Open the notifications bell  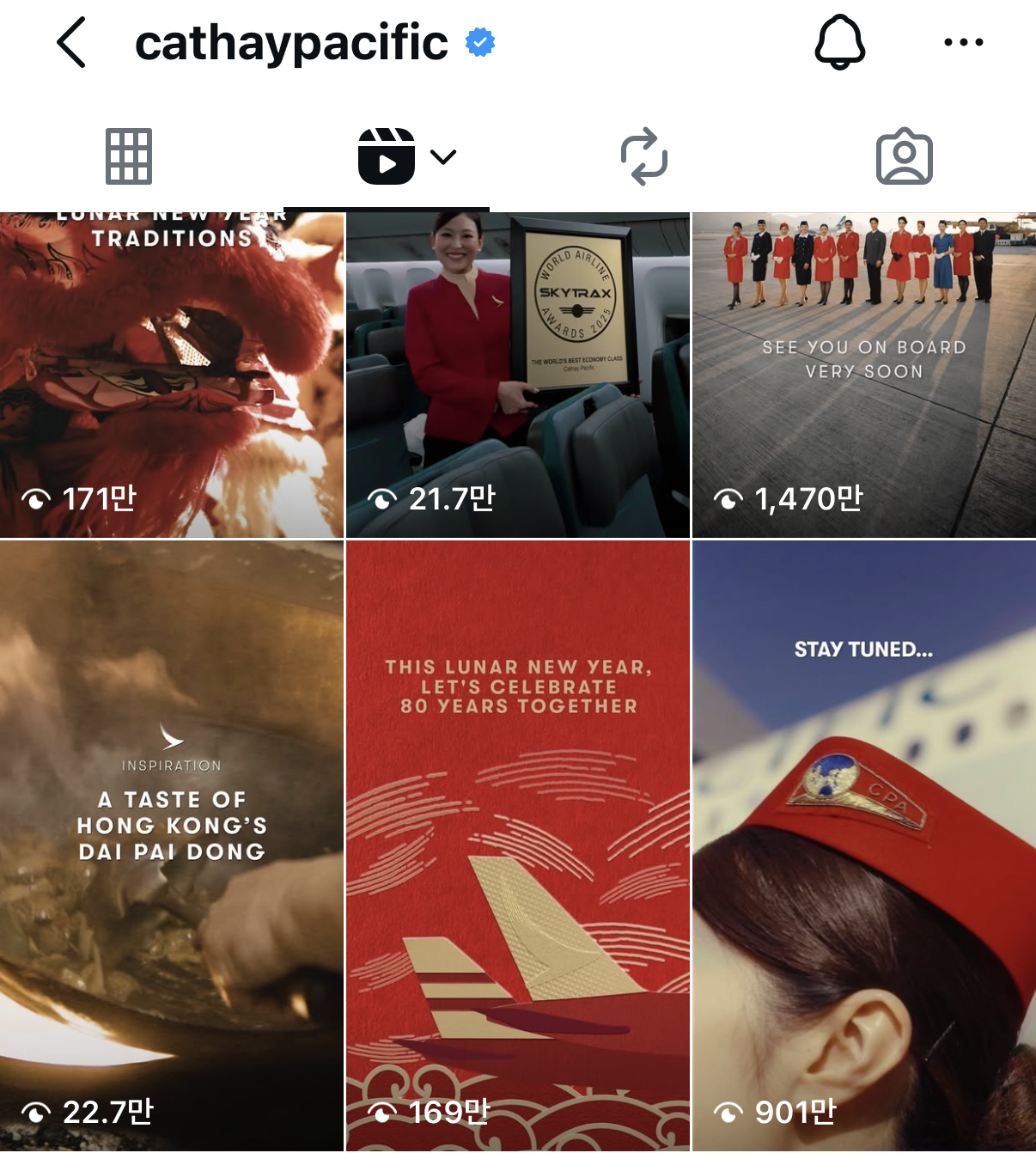point(839,42)
